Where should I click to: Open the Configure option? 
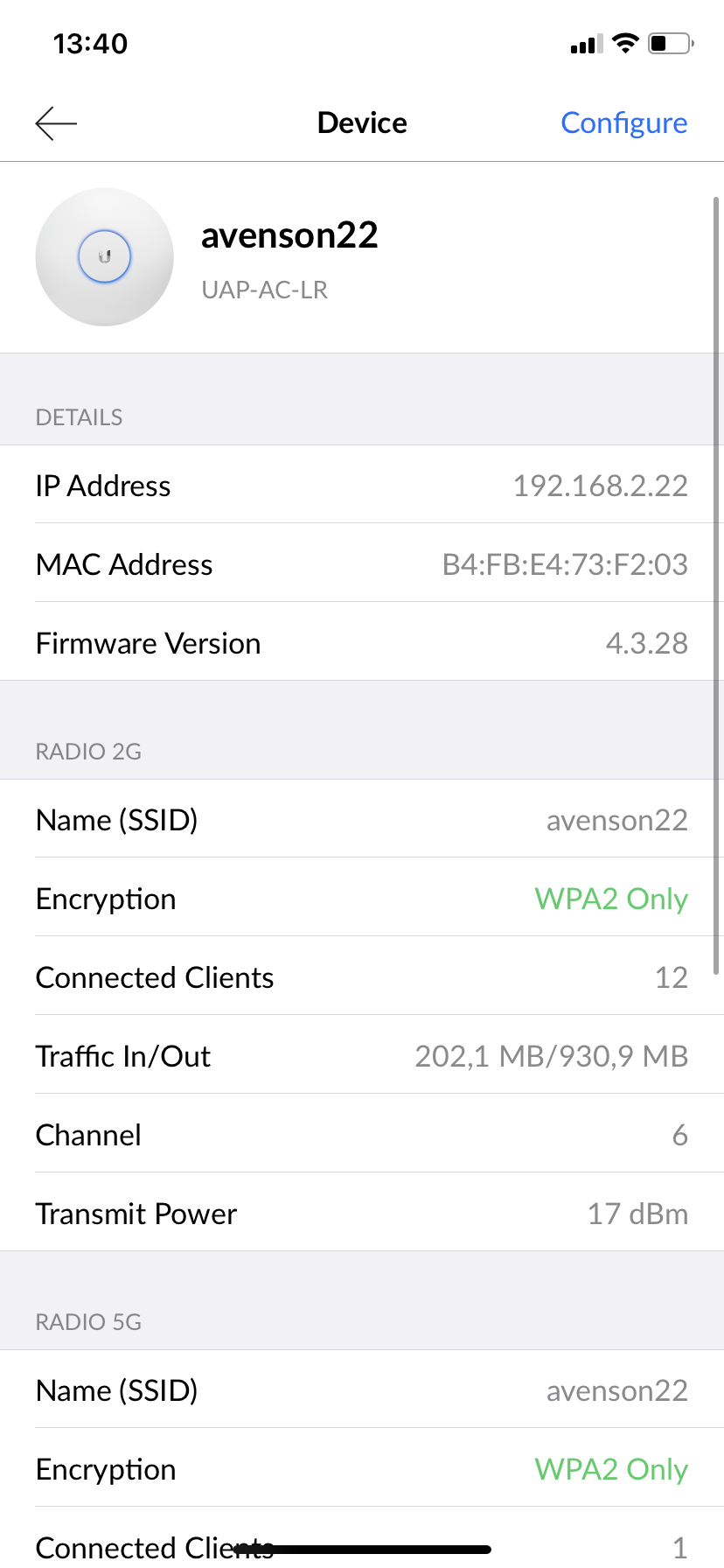coord(623,123)
